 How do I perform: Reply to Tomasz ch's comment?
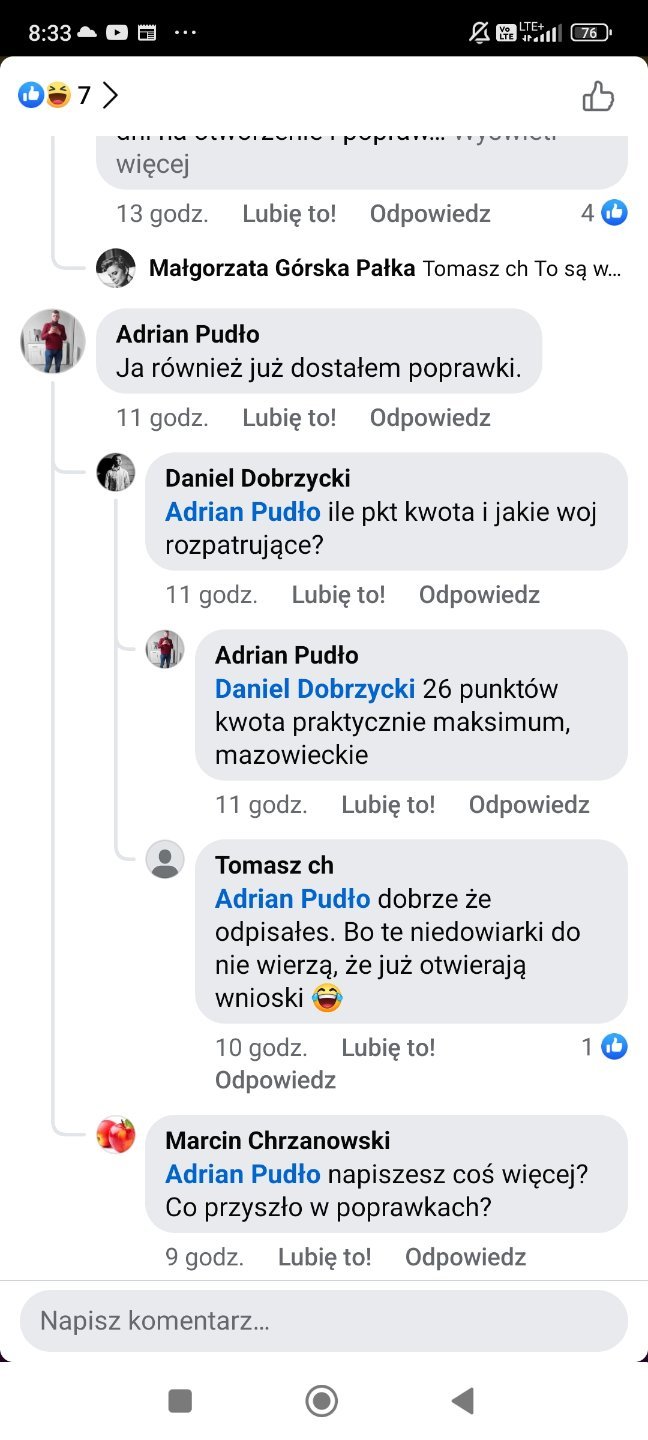click(275, 1080)
